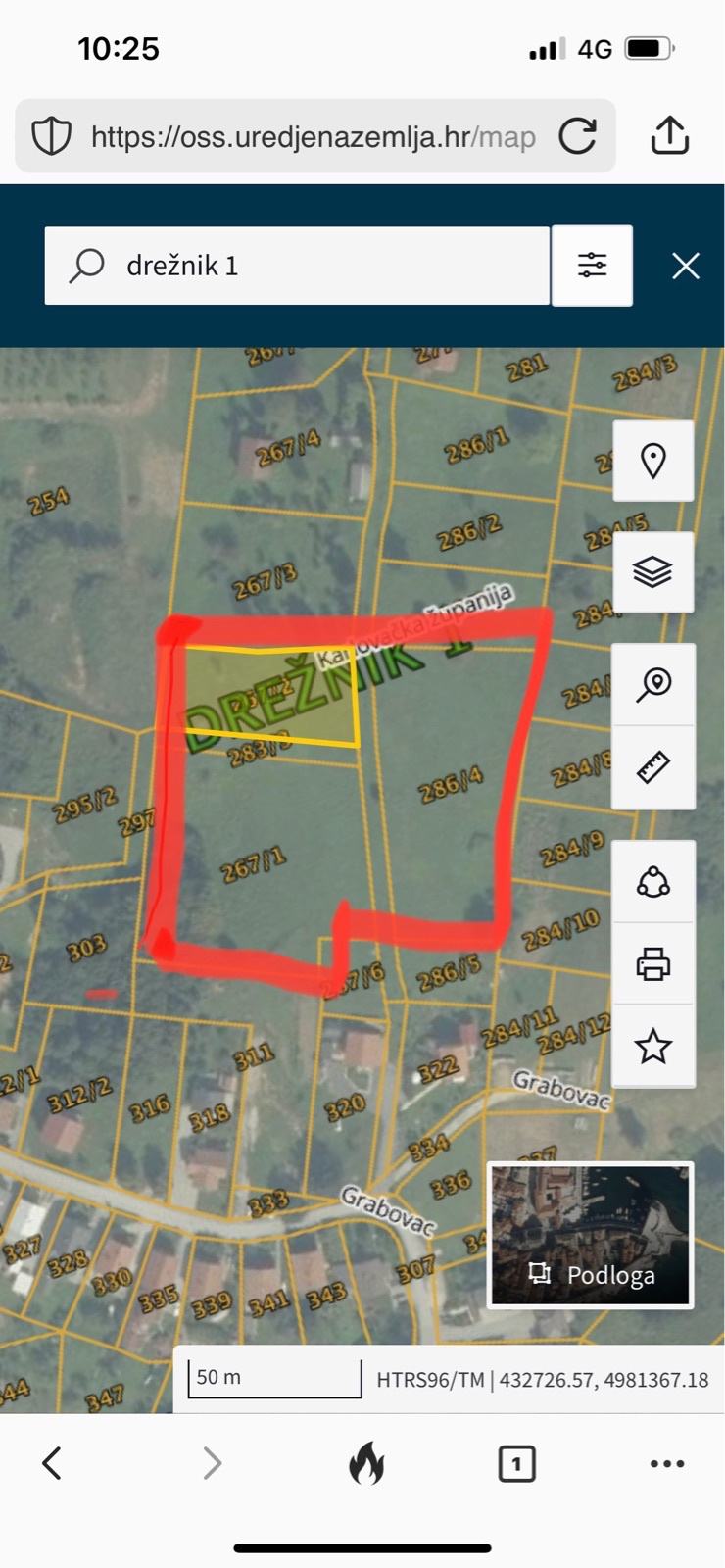
Task: Select the ruler measurement tool
Action: [653, 767]
